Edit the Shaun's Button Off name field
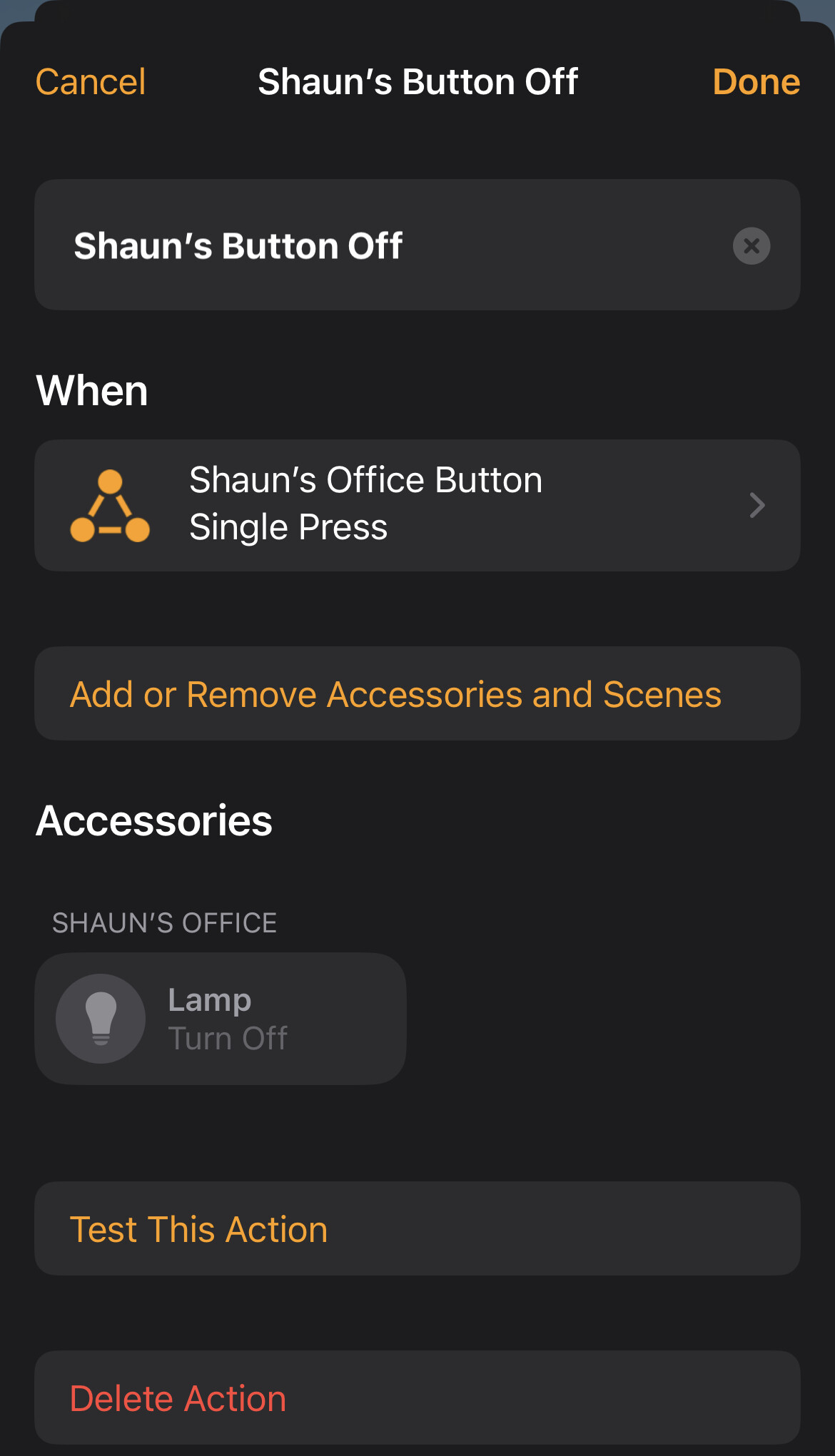Image resolution: width=835 pixels, height=1456 pixels. pyautogui.click(x=417, y=245)
